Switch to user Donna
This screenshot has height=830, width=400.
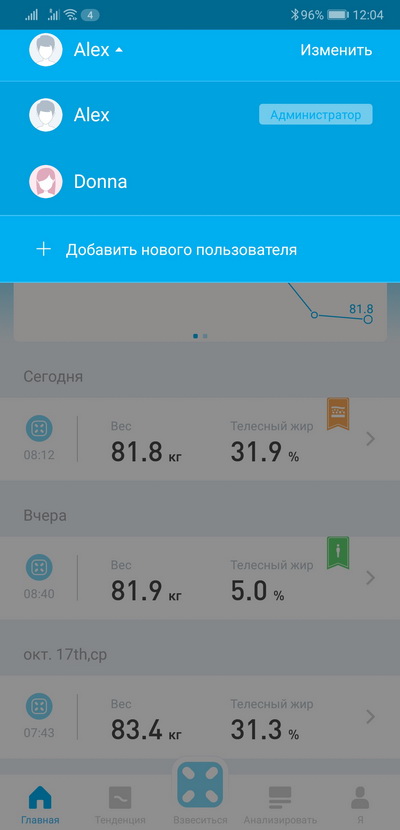point(200,182)
